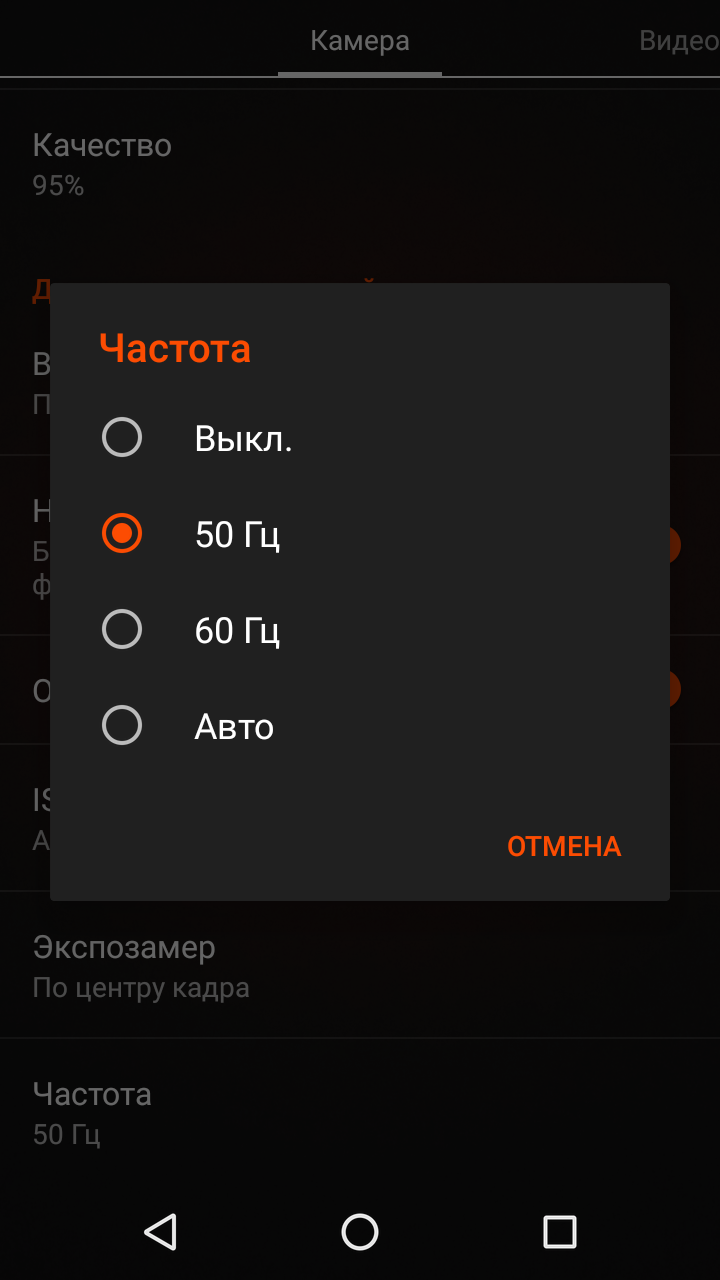The width and height of the screenshot is (720, 1280).
Task: Go to the home screen
Action: [x=360, y=1232]
